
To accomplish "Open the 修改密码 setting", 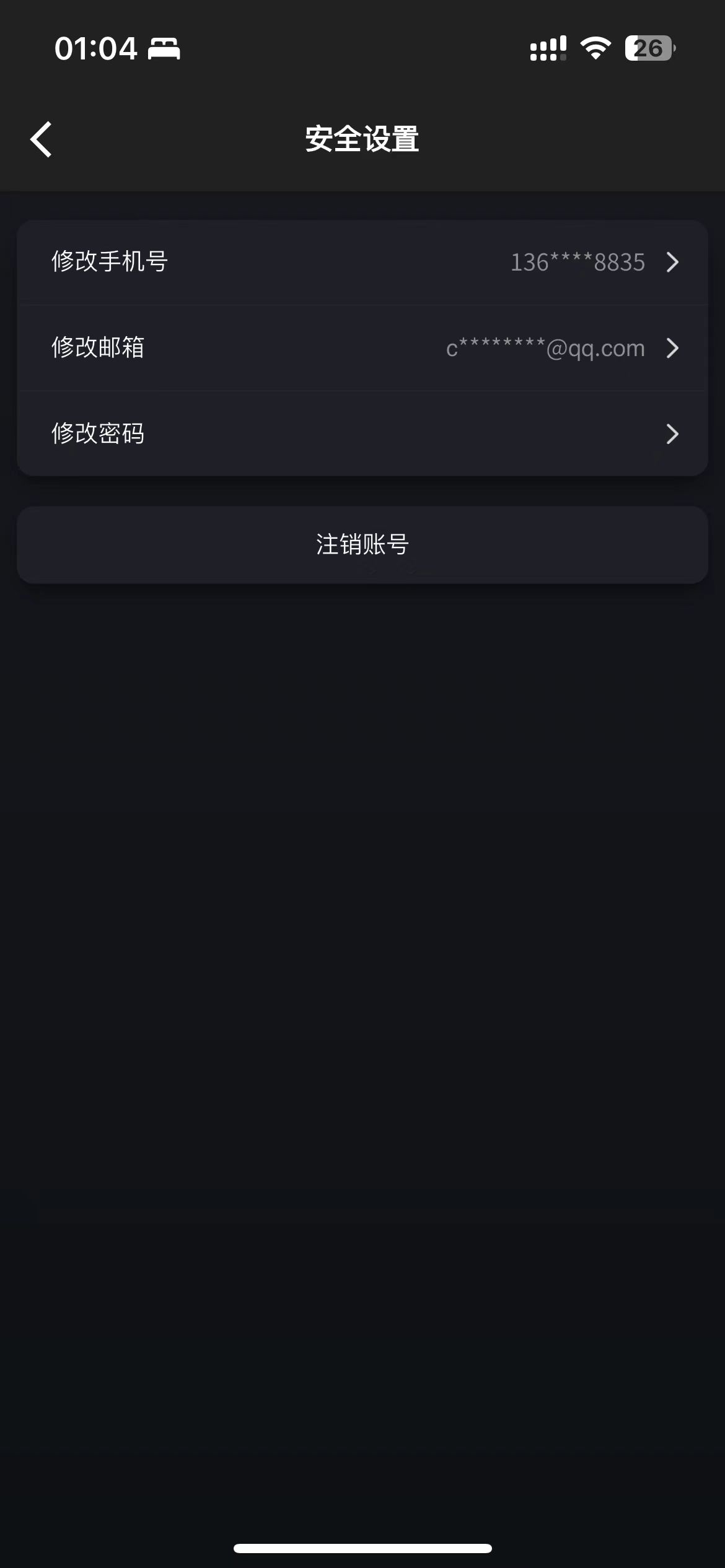I will (362, 433).
